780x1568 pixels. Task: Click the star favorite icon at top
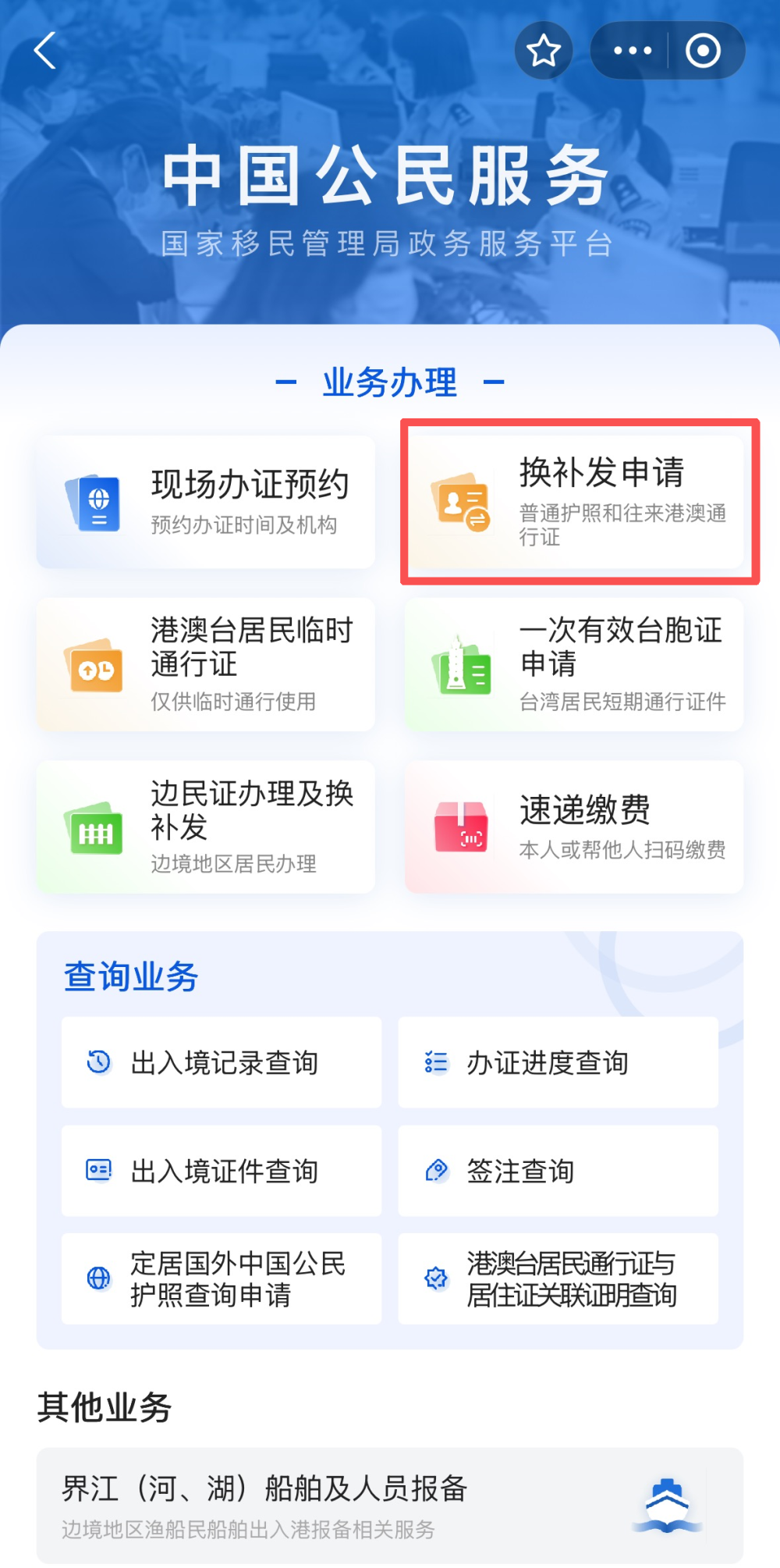pyautogui.click(x=543, y=51)
